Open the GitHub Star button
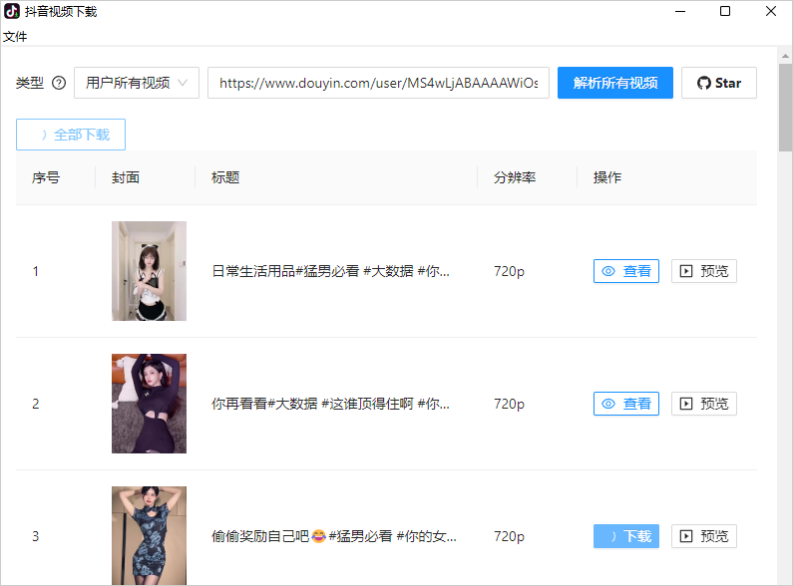The image size is (793, 586). click(719, 83)
